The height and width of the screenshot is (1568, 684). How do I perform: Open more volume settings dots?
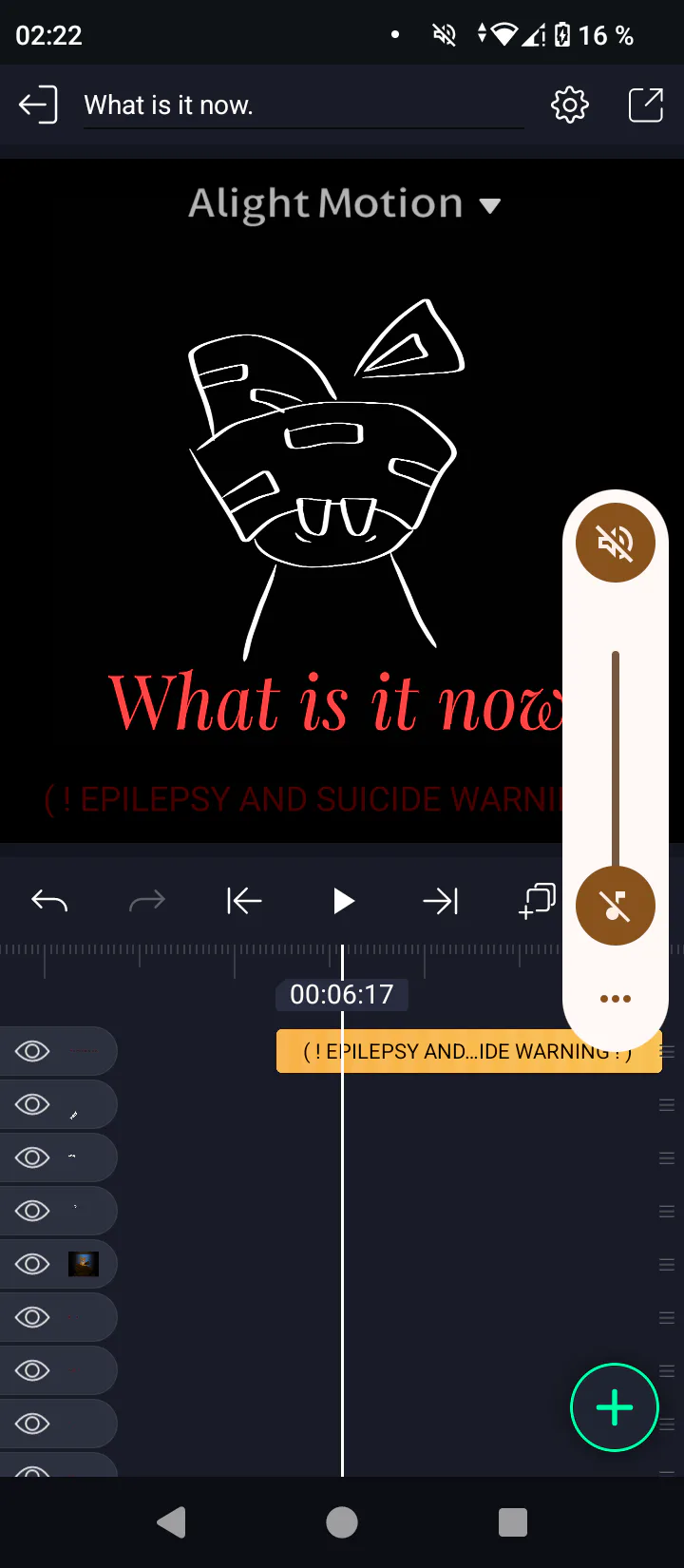tap(616, 999)
